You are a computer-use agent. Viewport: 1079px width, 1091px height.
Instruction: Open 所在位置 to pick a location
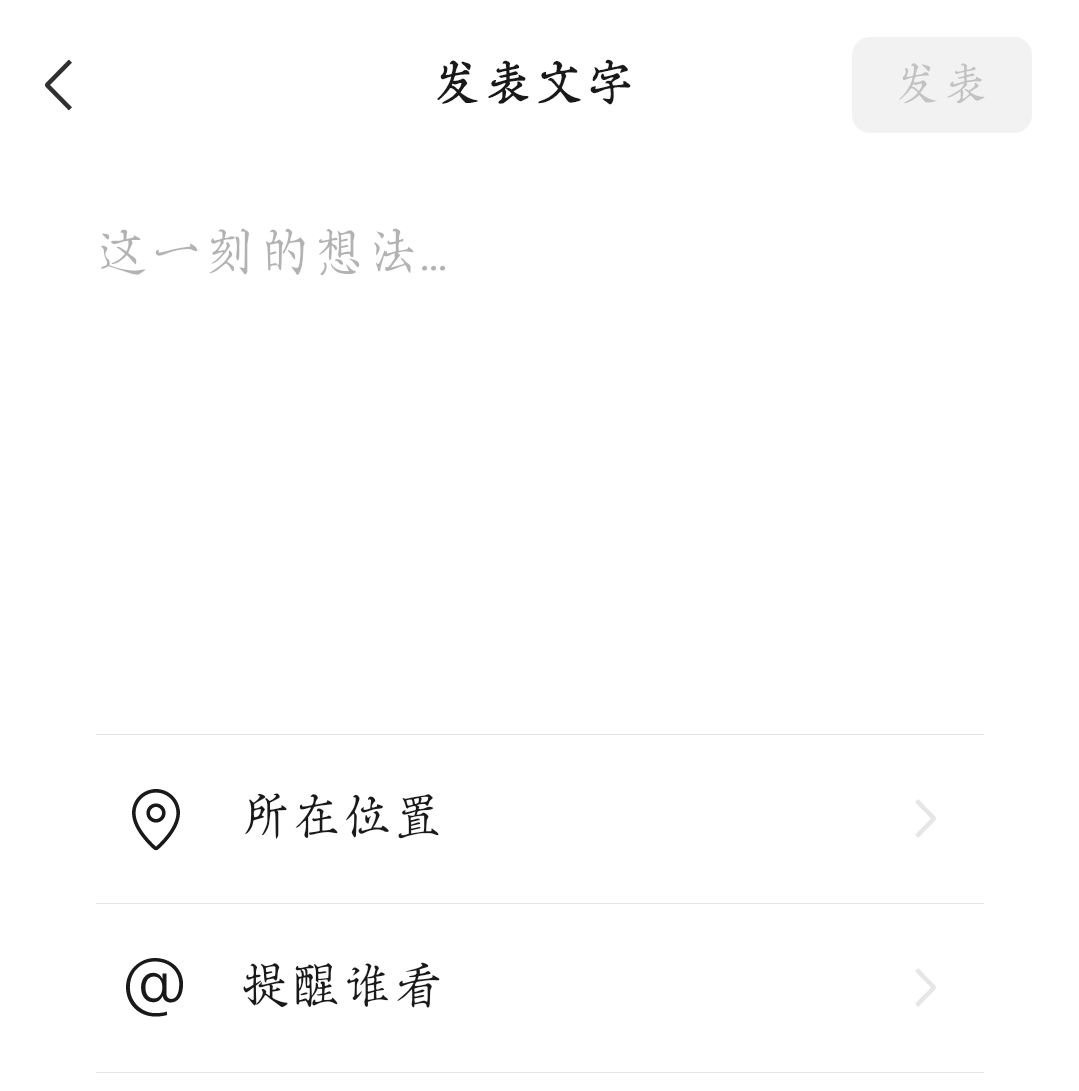pyautogui.click(x=340, y=818)
